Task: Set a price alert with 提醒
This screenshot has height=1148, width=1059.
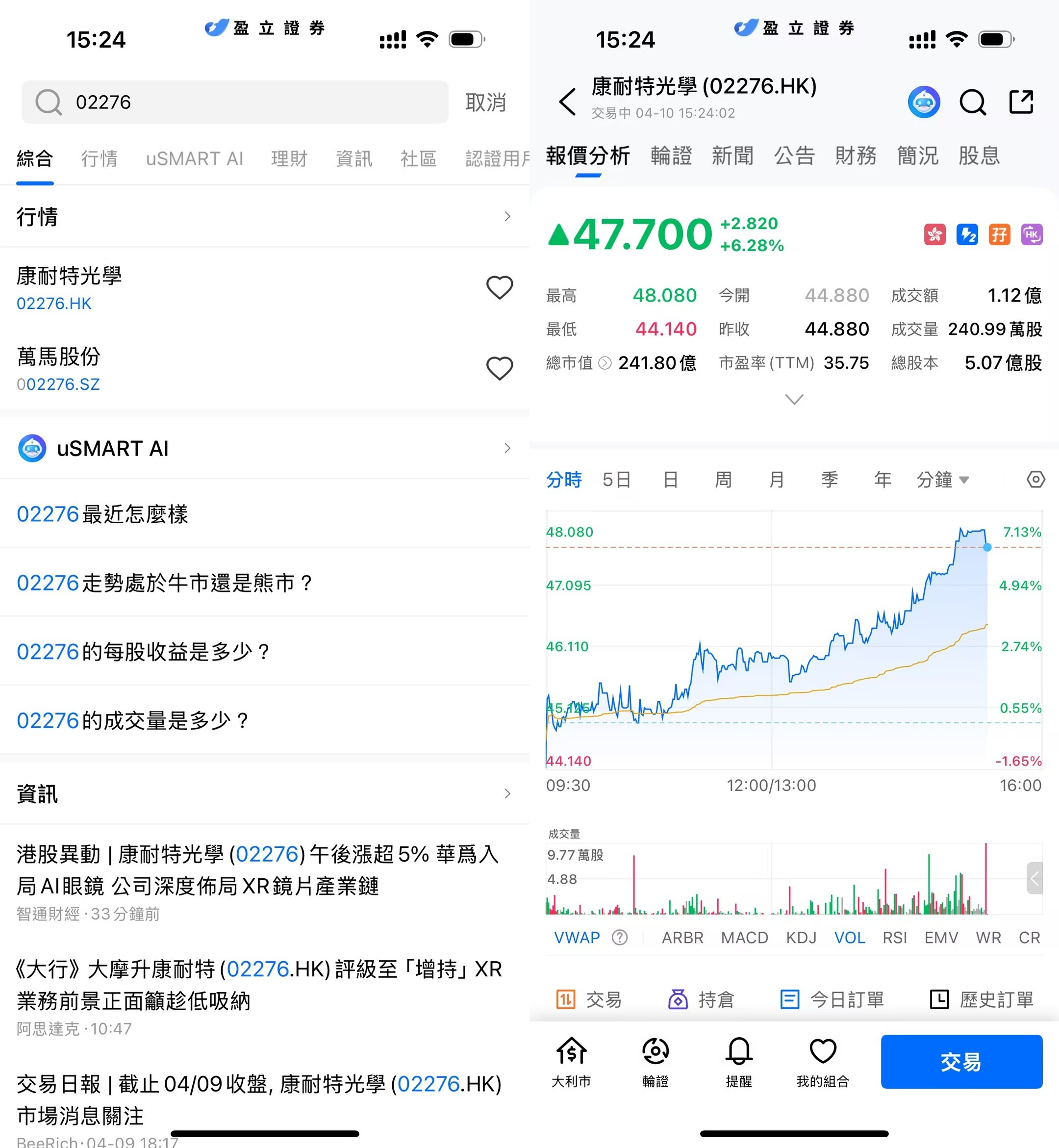Action: (x=739, y=1062)
